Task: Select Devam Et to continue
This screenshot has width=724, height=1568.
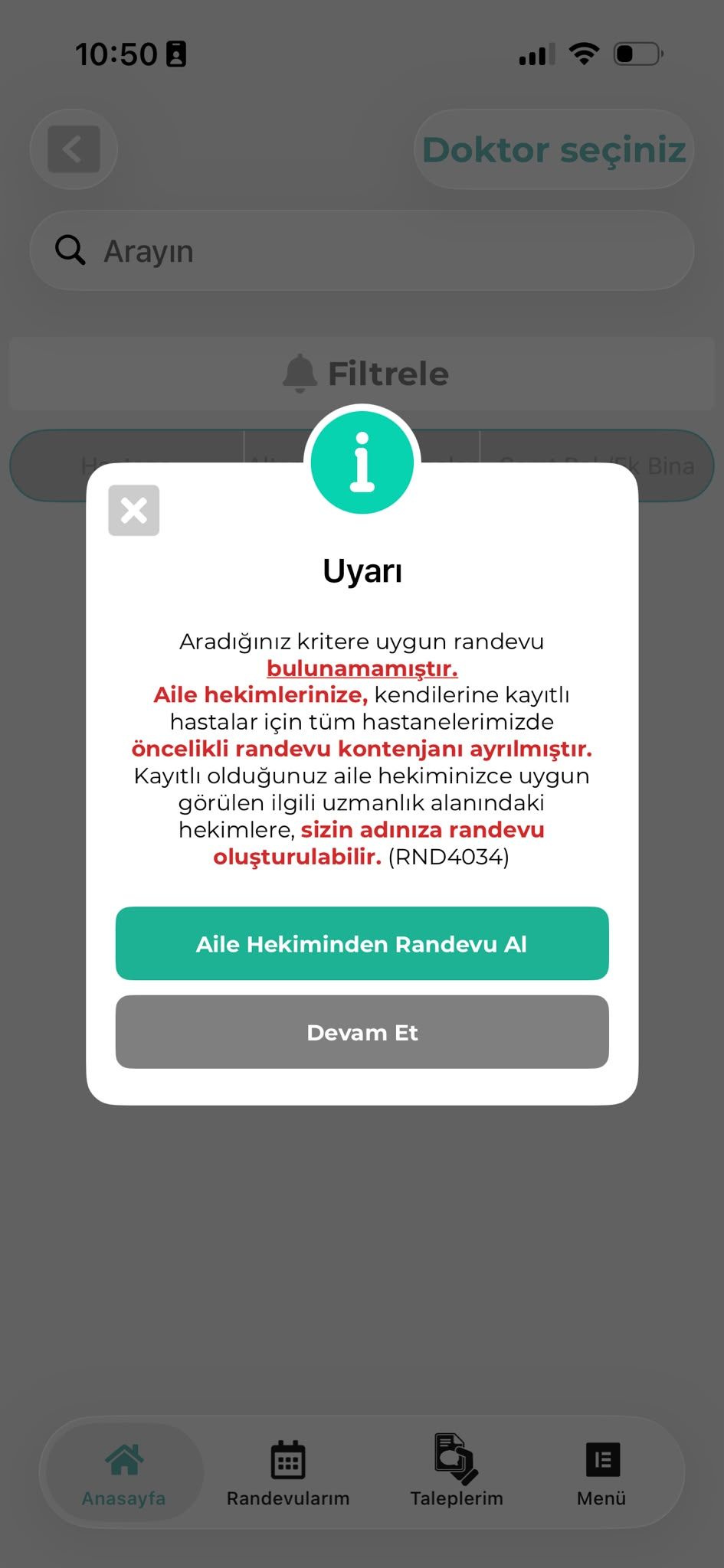Action: pyautogui.click(x=362, y=1032)
